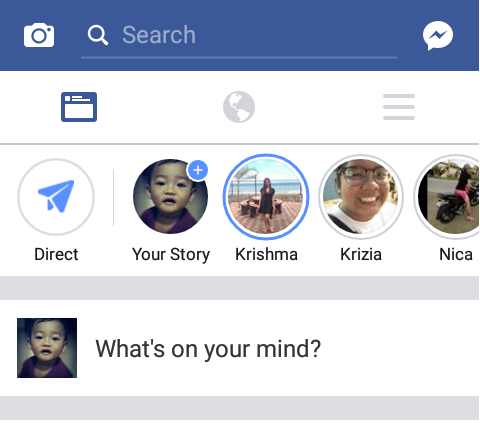The width and height of the screenshot is (480, 423).
Task: Tap "What's on your mind?" composer
Action: (x=208, y=349)
